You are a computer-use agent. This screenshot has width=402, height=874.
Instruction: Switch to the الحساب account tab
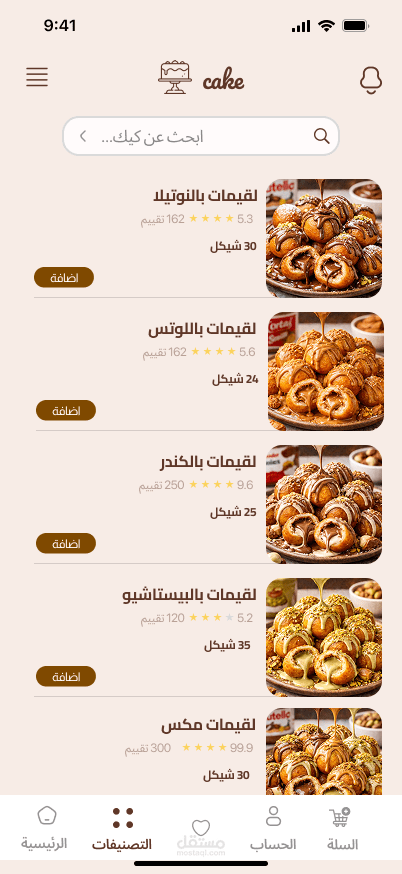point(273,829)
